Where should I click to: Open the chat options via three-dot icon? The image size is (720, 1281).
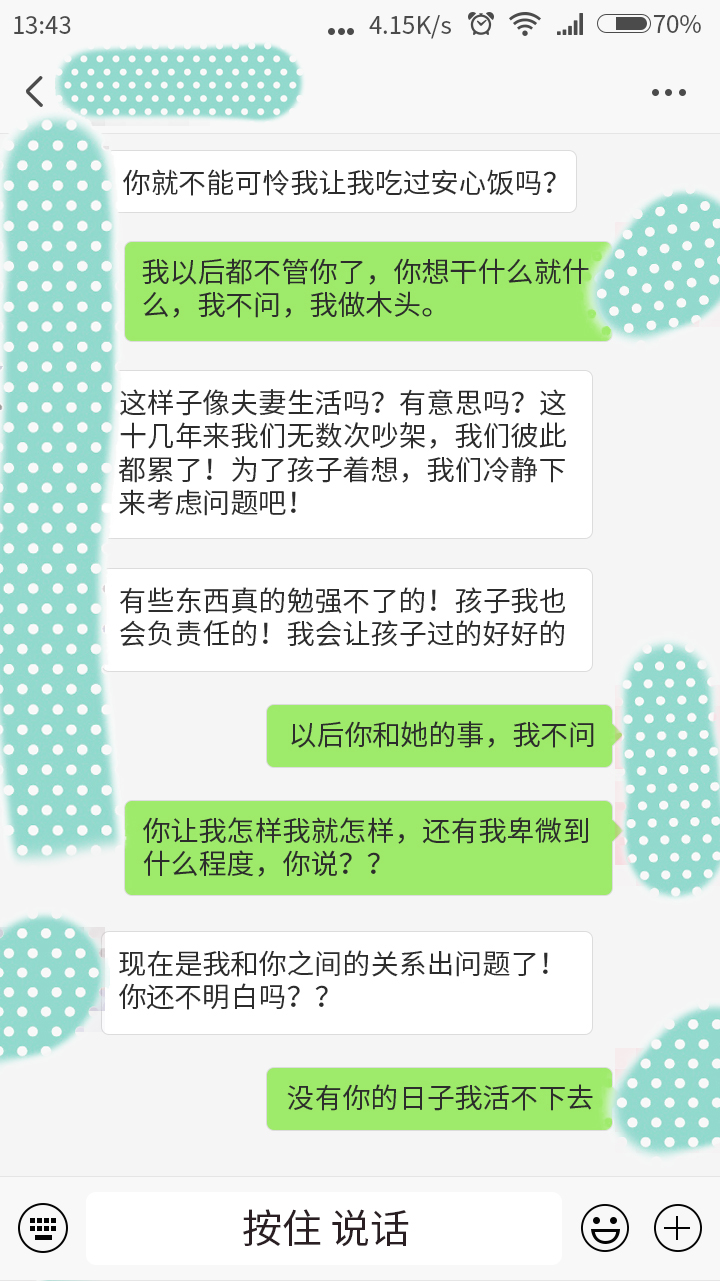click(666, 90)
